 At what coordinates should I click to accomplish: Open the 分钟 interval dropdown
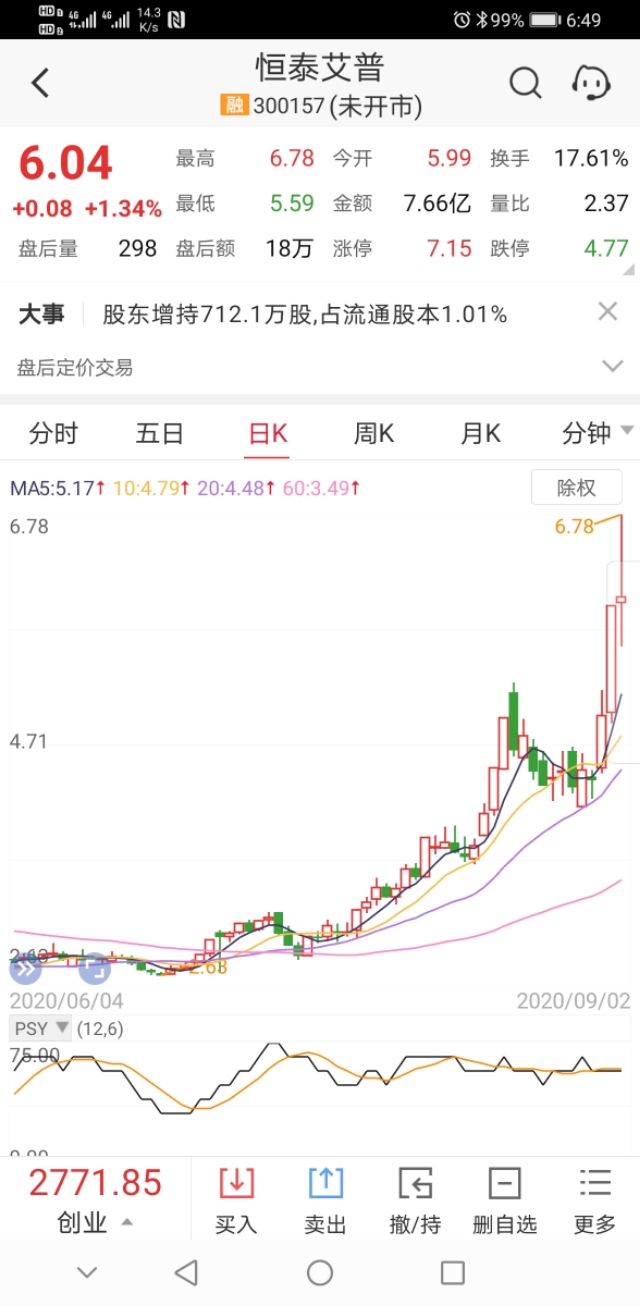coord(597,434)
